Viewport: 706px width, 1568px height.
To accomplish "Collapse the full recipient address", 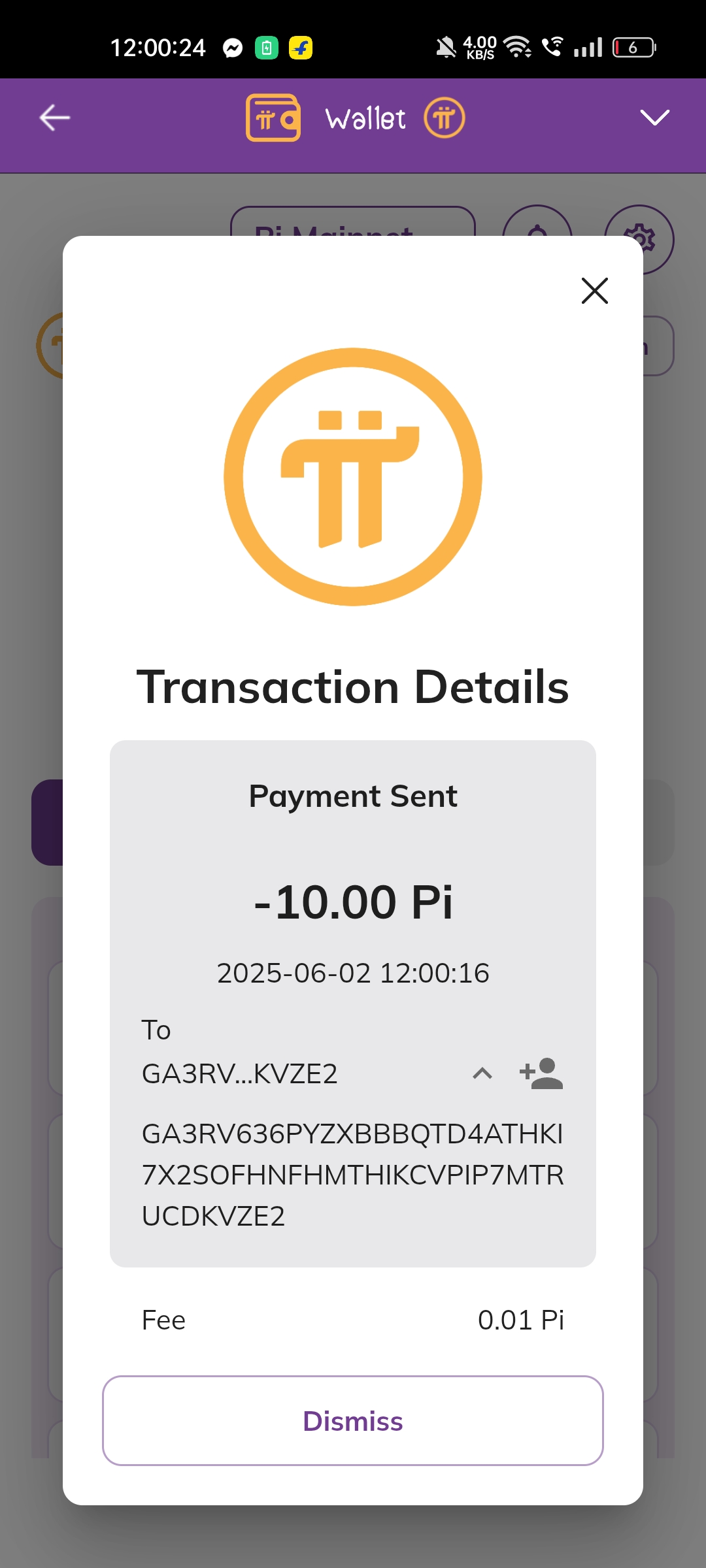I will (x=482, y=1073).
